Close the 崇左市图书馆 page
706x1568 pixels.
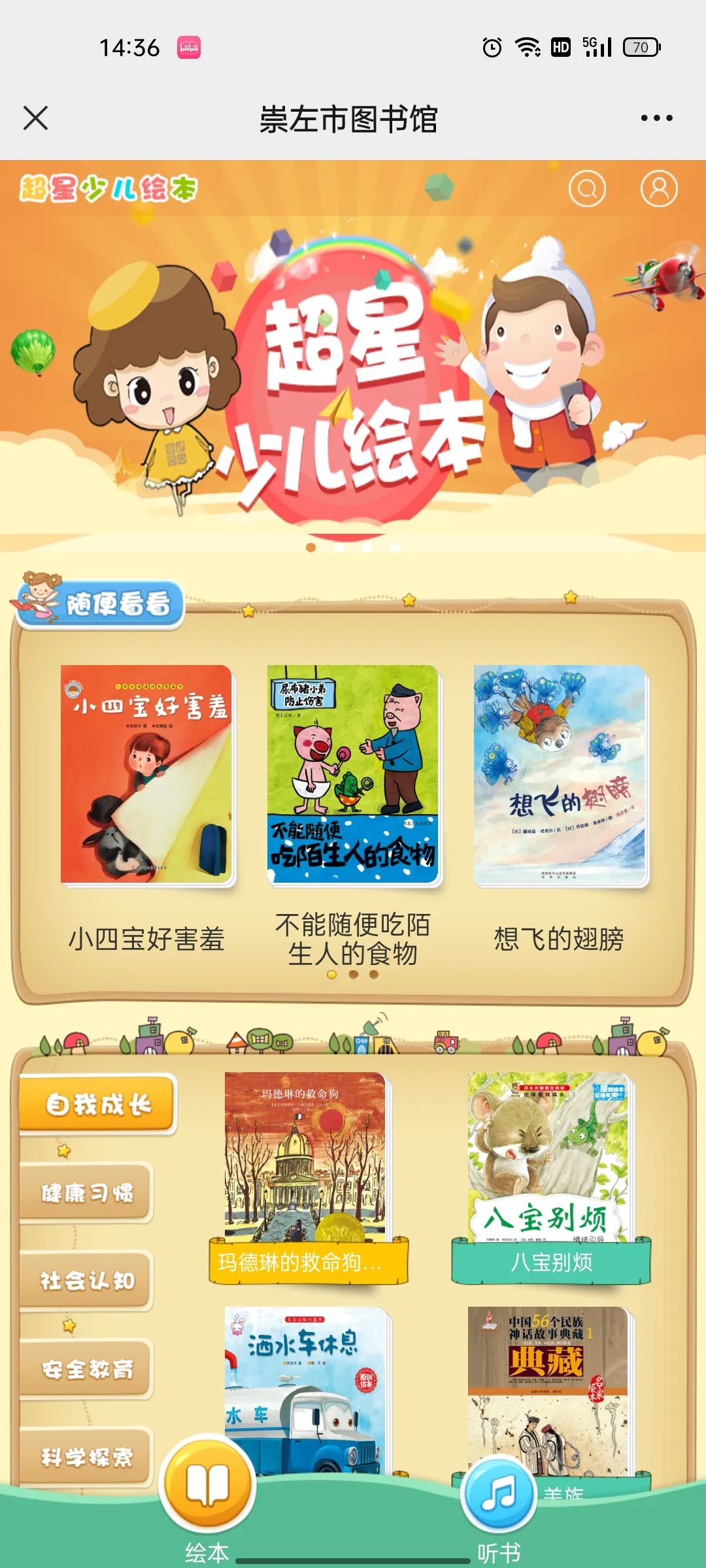(x=35, y=118)
